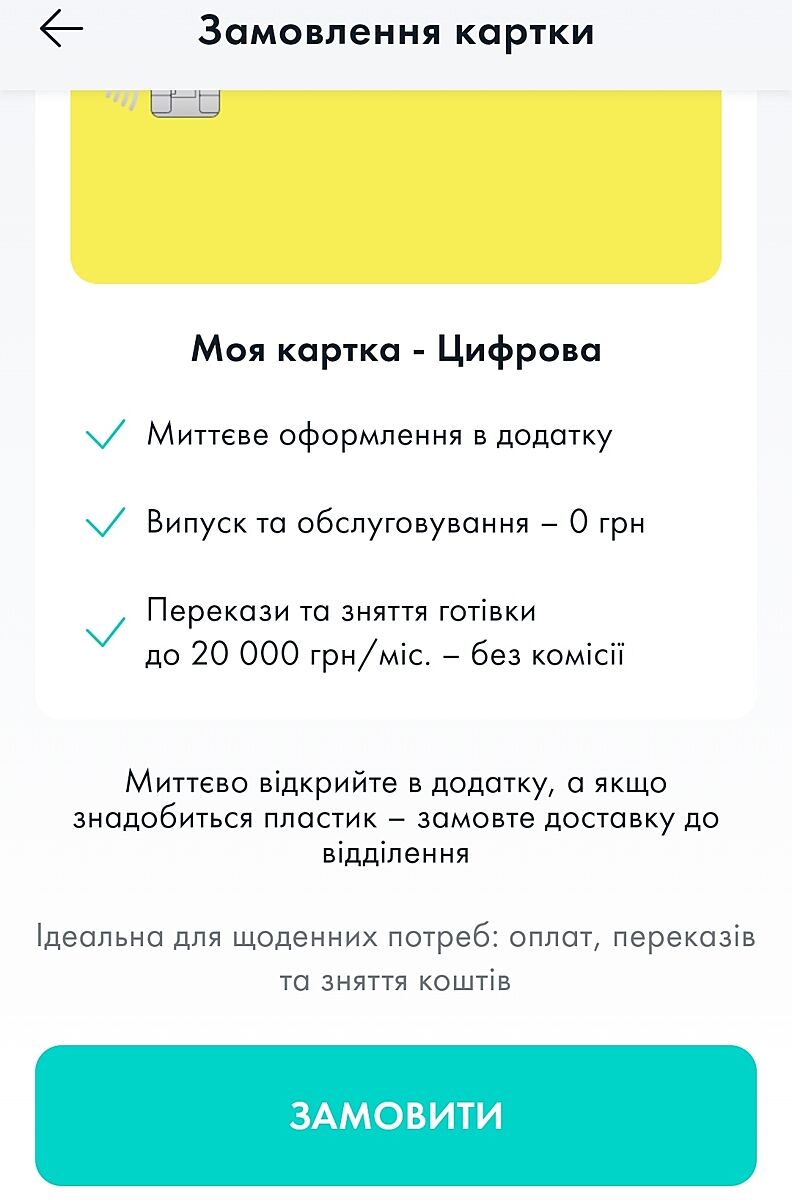
Task: Tap the ЗАМОВИТИ button to order the card
Action: [396, 1115]
